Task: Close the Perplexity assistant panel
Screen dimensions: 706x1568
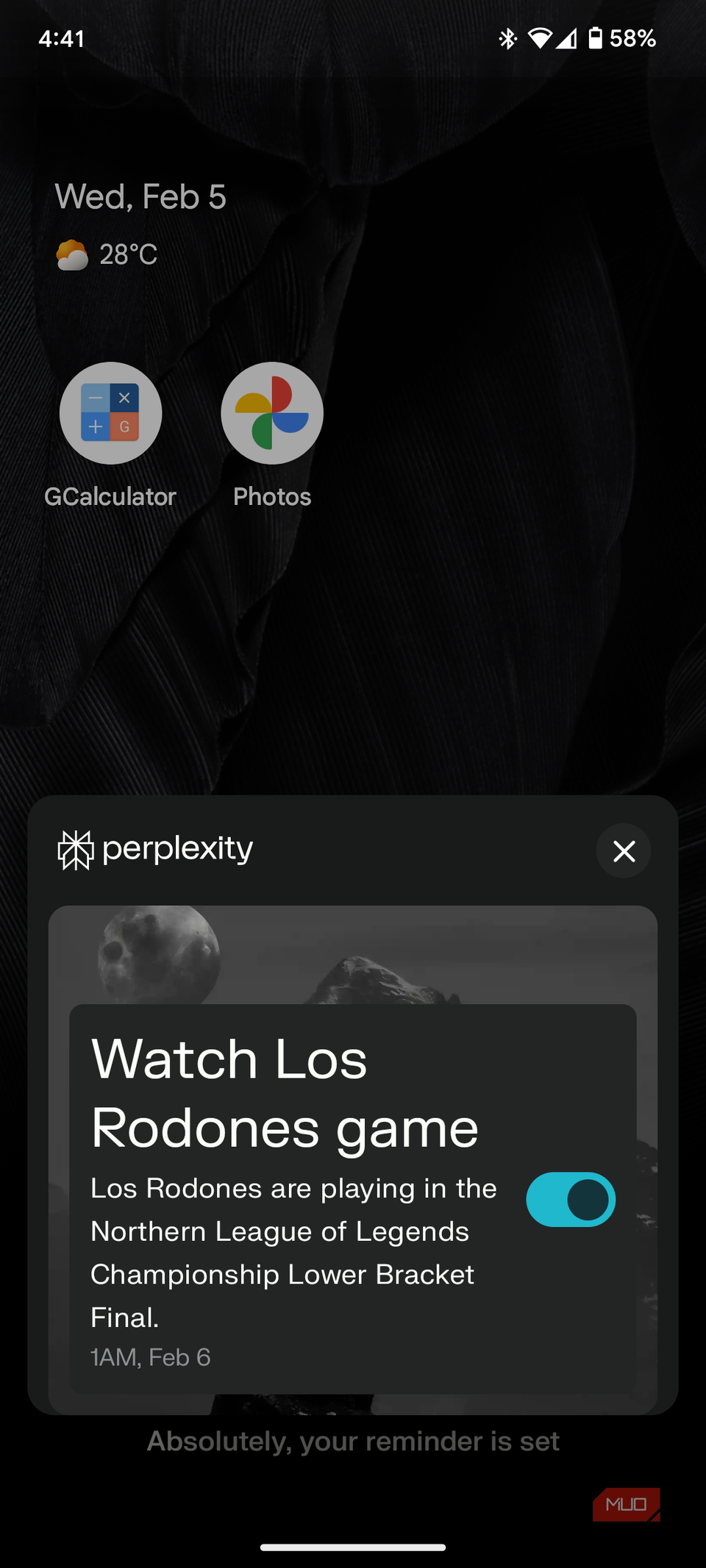Action: pos(623,851)
